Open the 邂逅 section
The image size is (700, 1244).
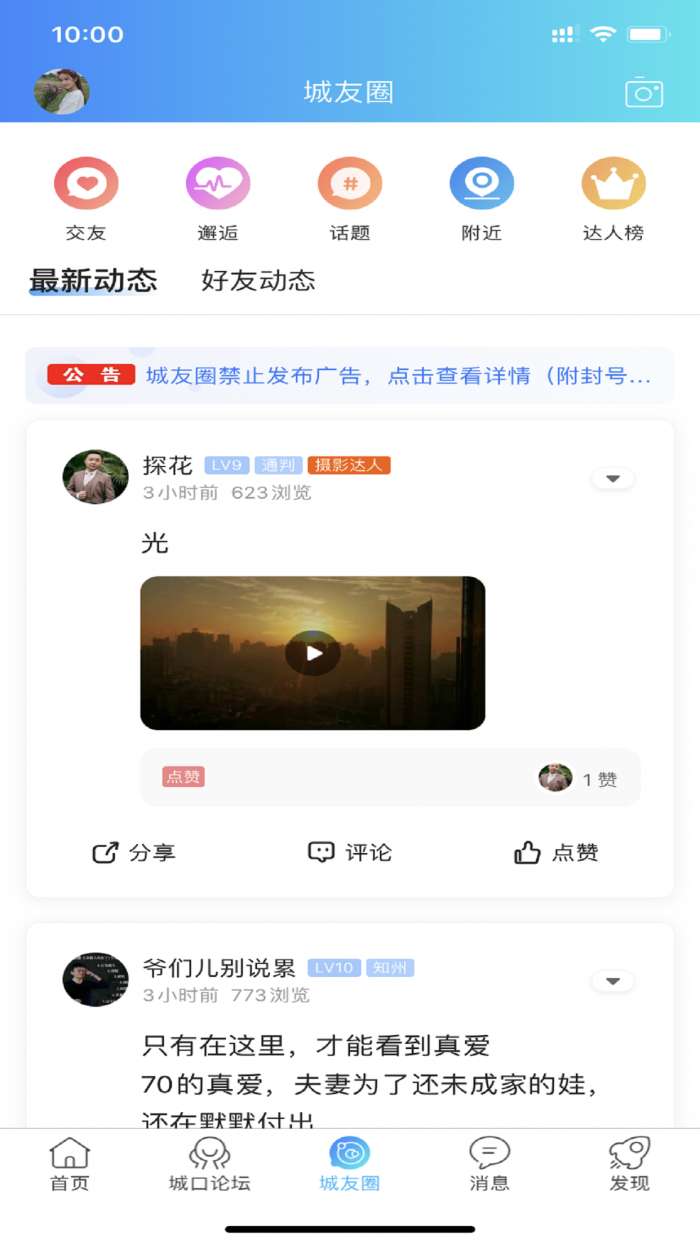(x=218, y=199)
